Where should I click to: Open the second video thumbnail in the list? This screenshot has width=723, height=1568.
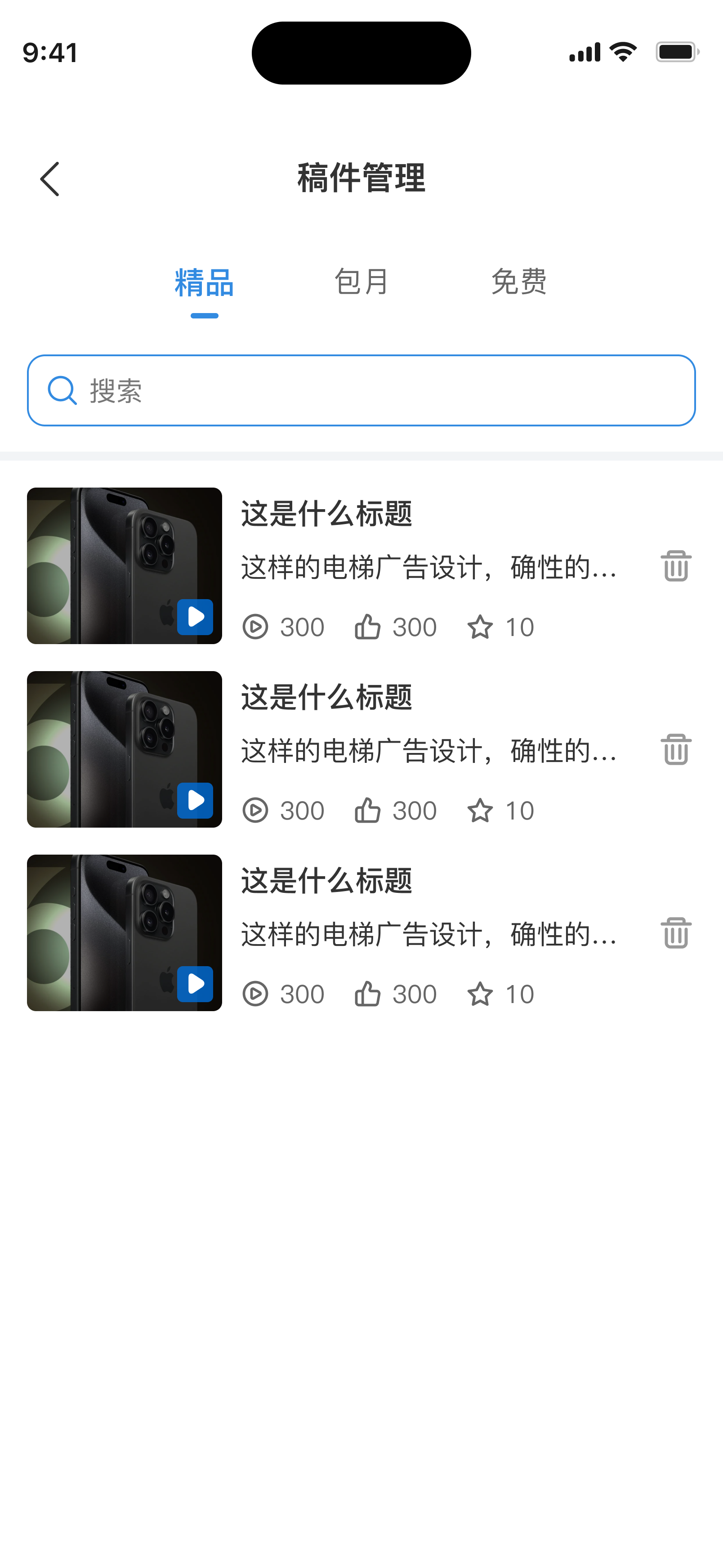[124, 749]
